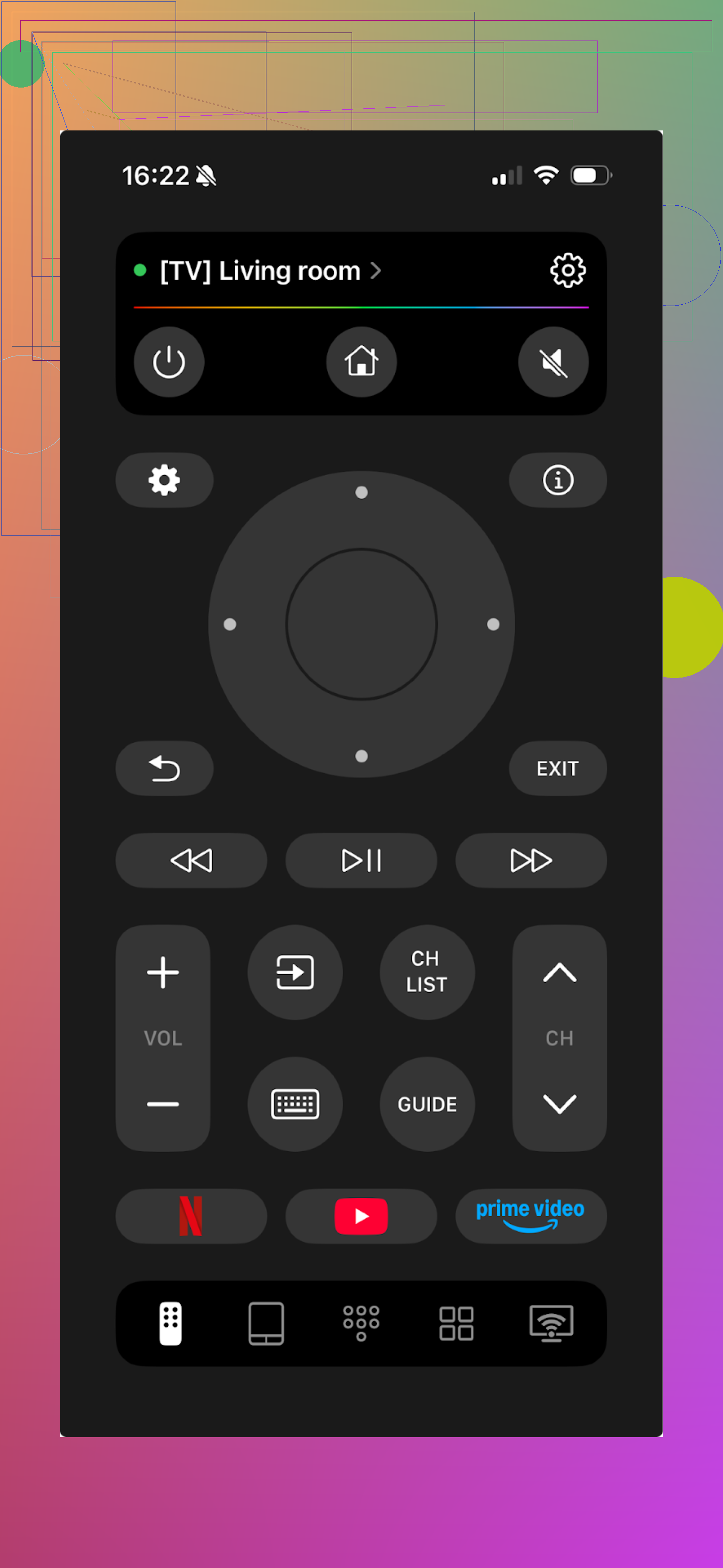The width and height of the screenshot is (723, 1568).
Task: Toggle play/pause
Action: click(x=361, y=860)
